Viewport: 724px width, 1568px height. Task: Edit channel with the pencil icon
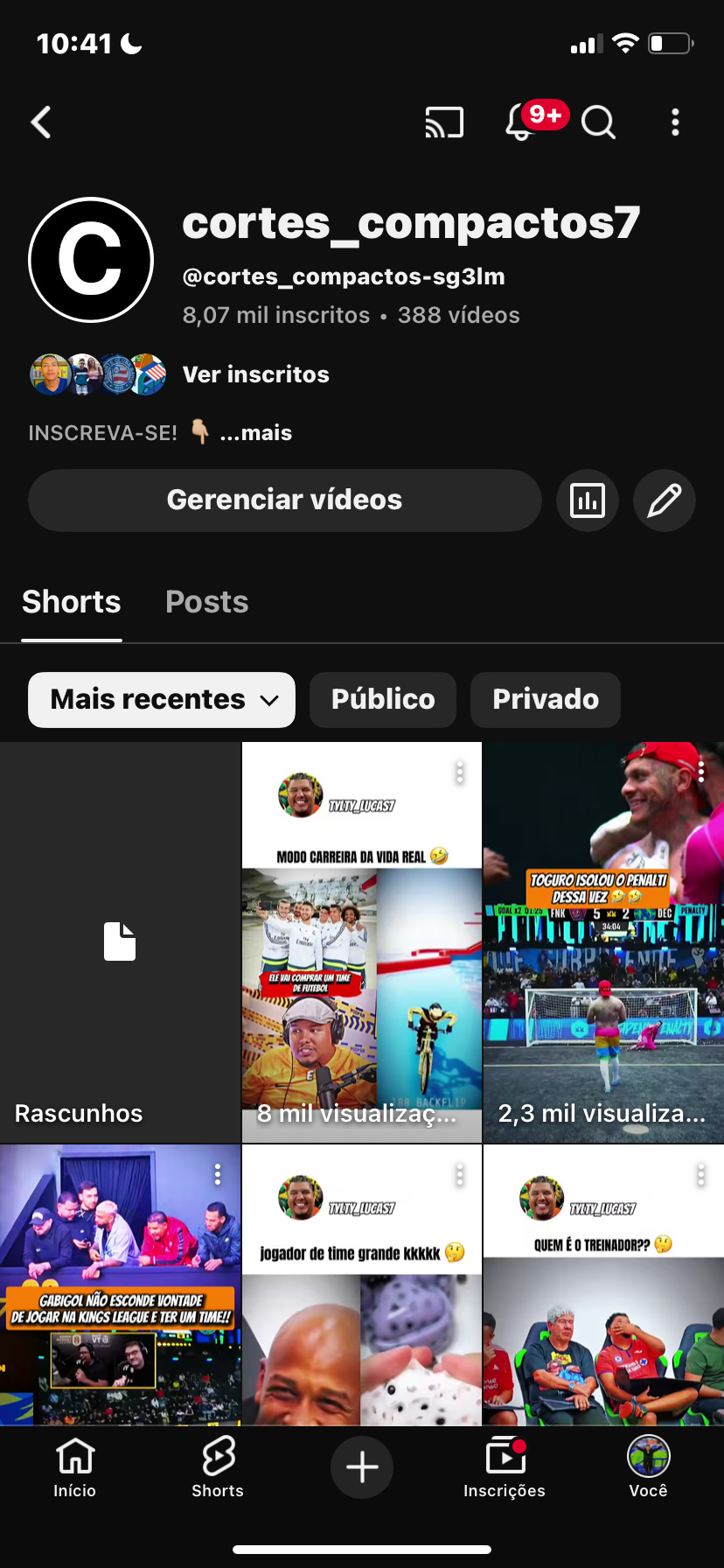pyautogui.click(x=665, y=500)
